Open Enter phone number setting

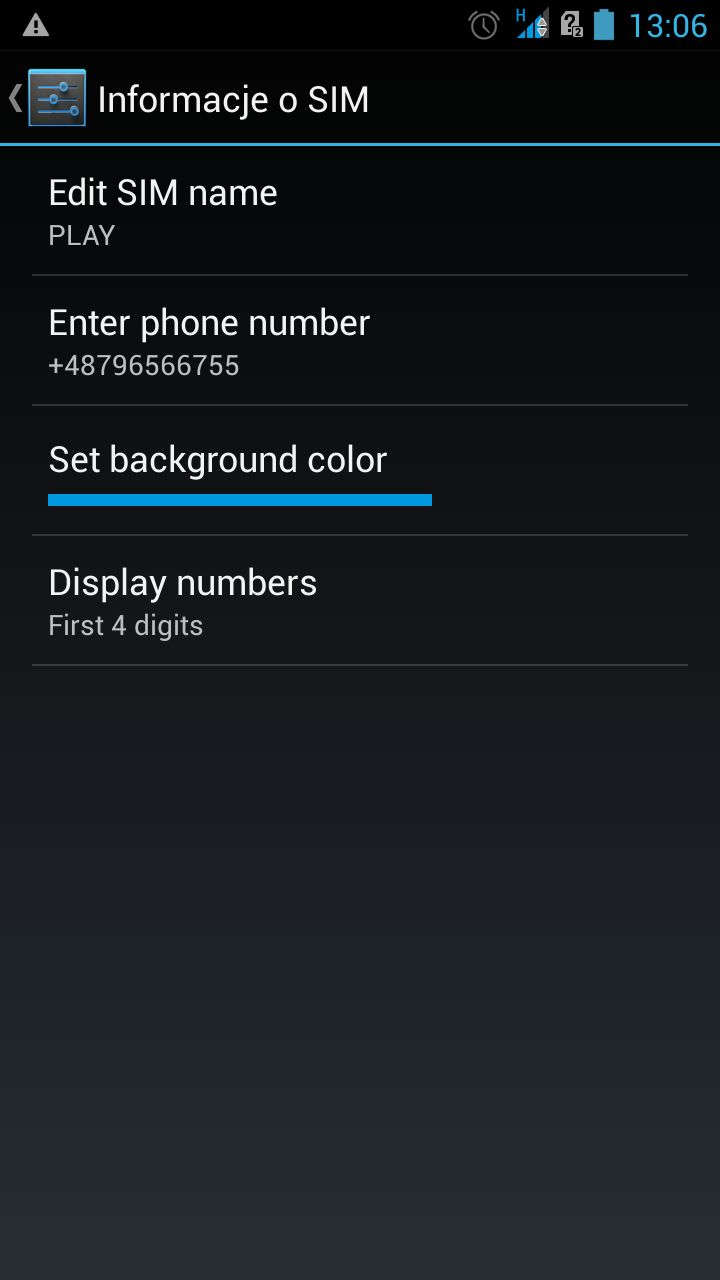[x=360, y=341]
